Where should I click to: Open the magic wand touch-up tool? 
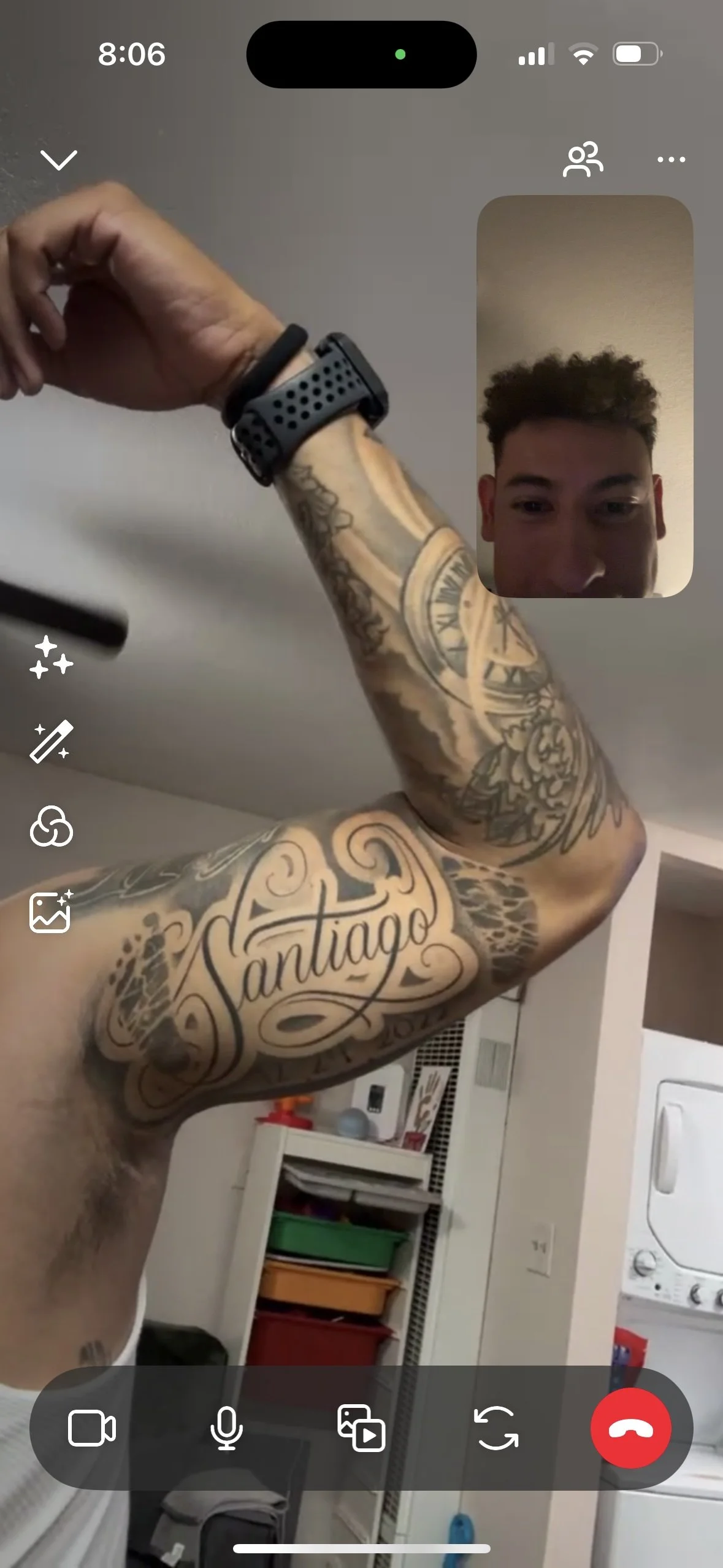click(x=52, y=742)
